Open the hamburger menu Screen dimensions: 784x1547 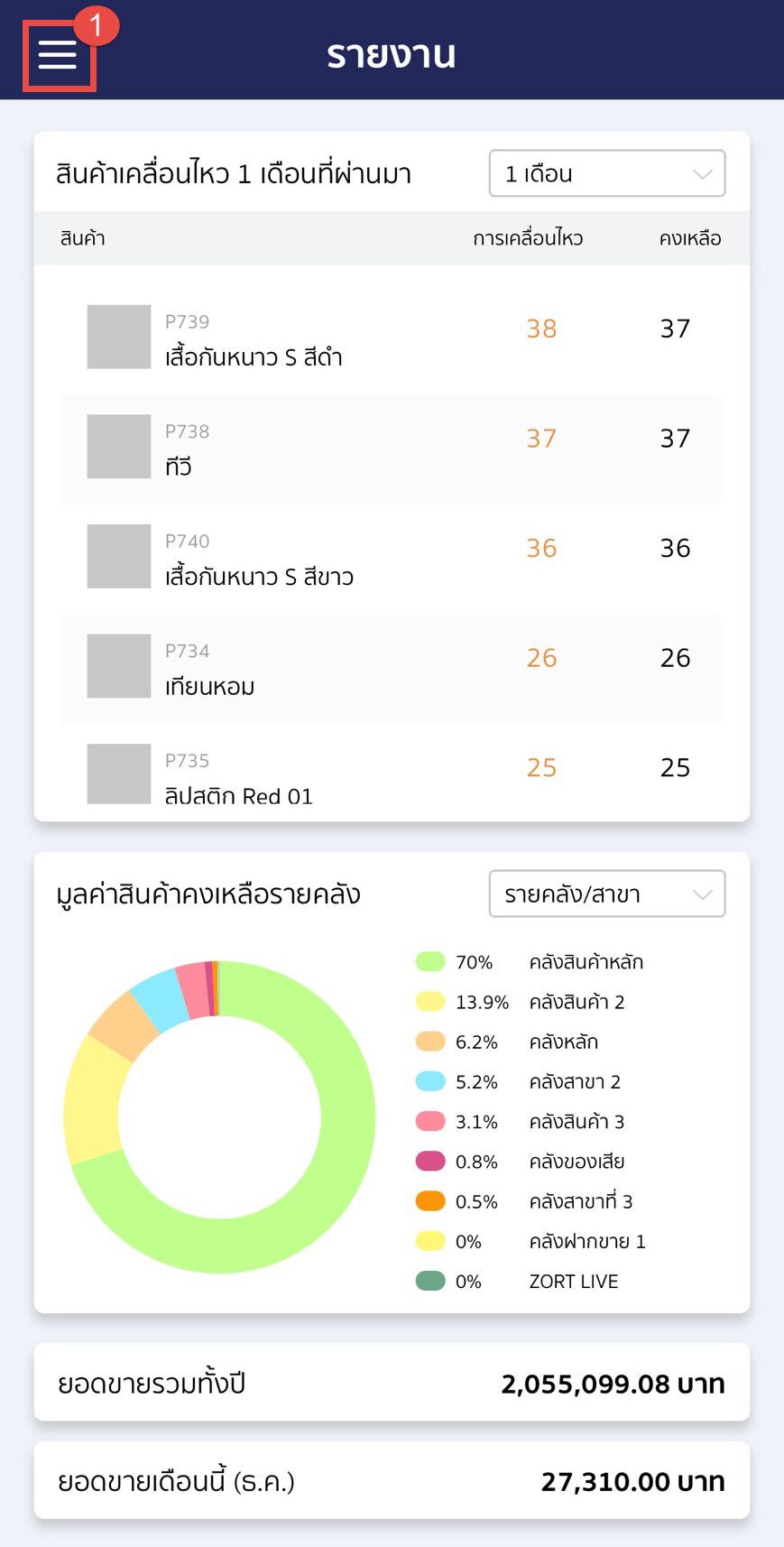pos(58,54)
